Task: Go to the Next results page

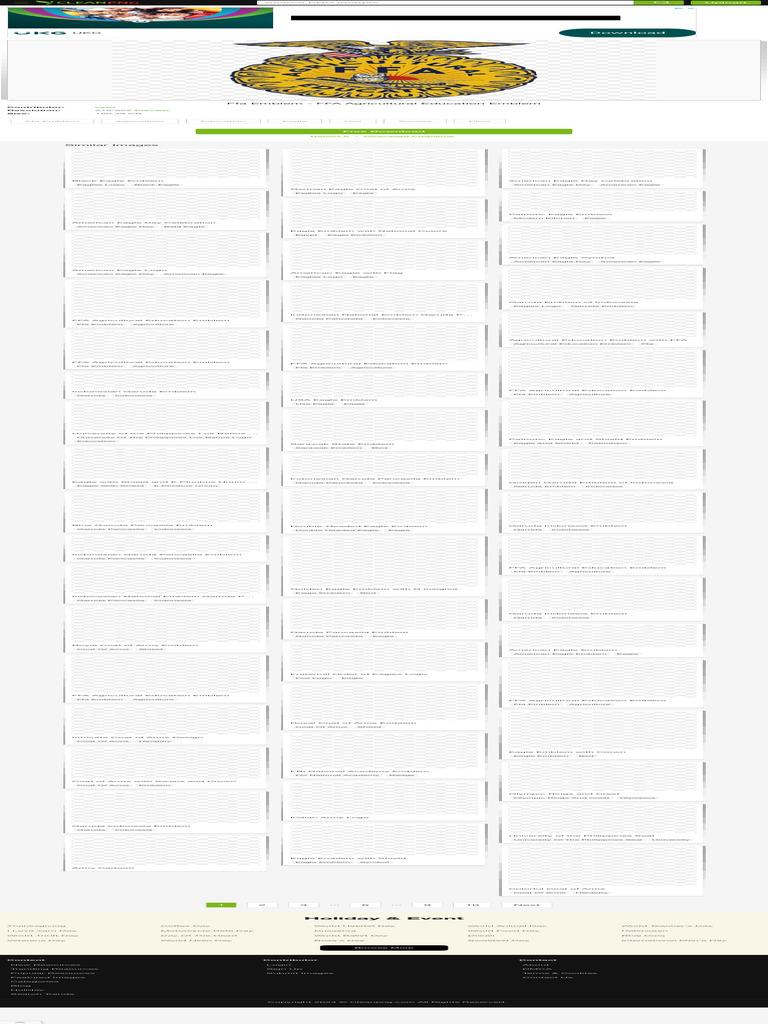Action: click(x=526, y=905)
